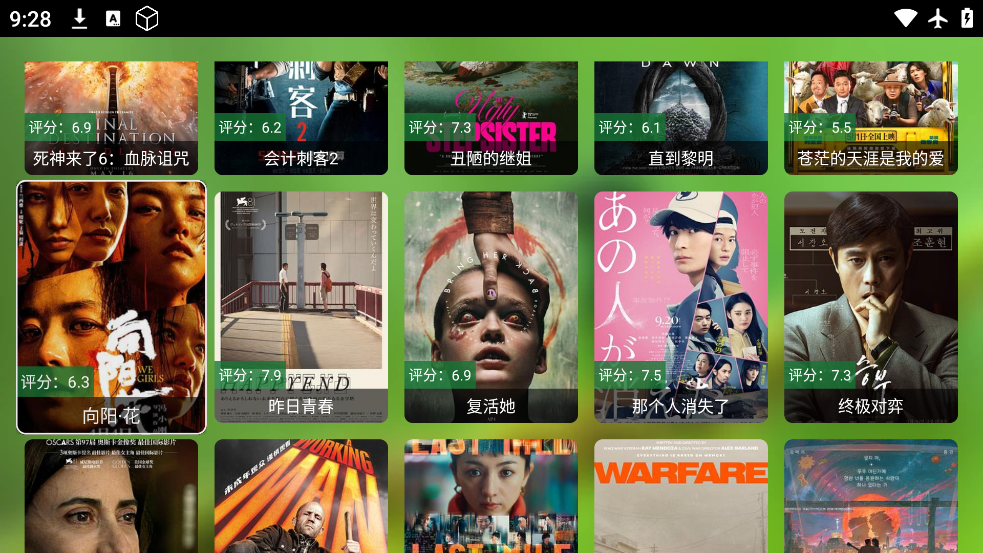The width and height of the screenshot is (983, 553).
Task: Open movie 死神来了6：血脉诅咒
Action: click(x=111, y=117)
